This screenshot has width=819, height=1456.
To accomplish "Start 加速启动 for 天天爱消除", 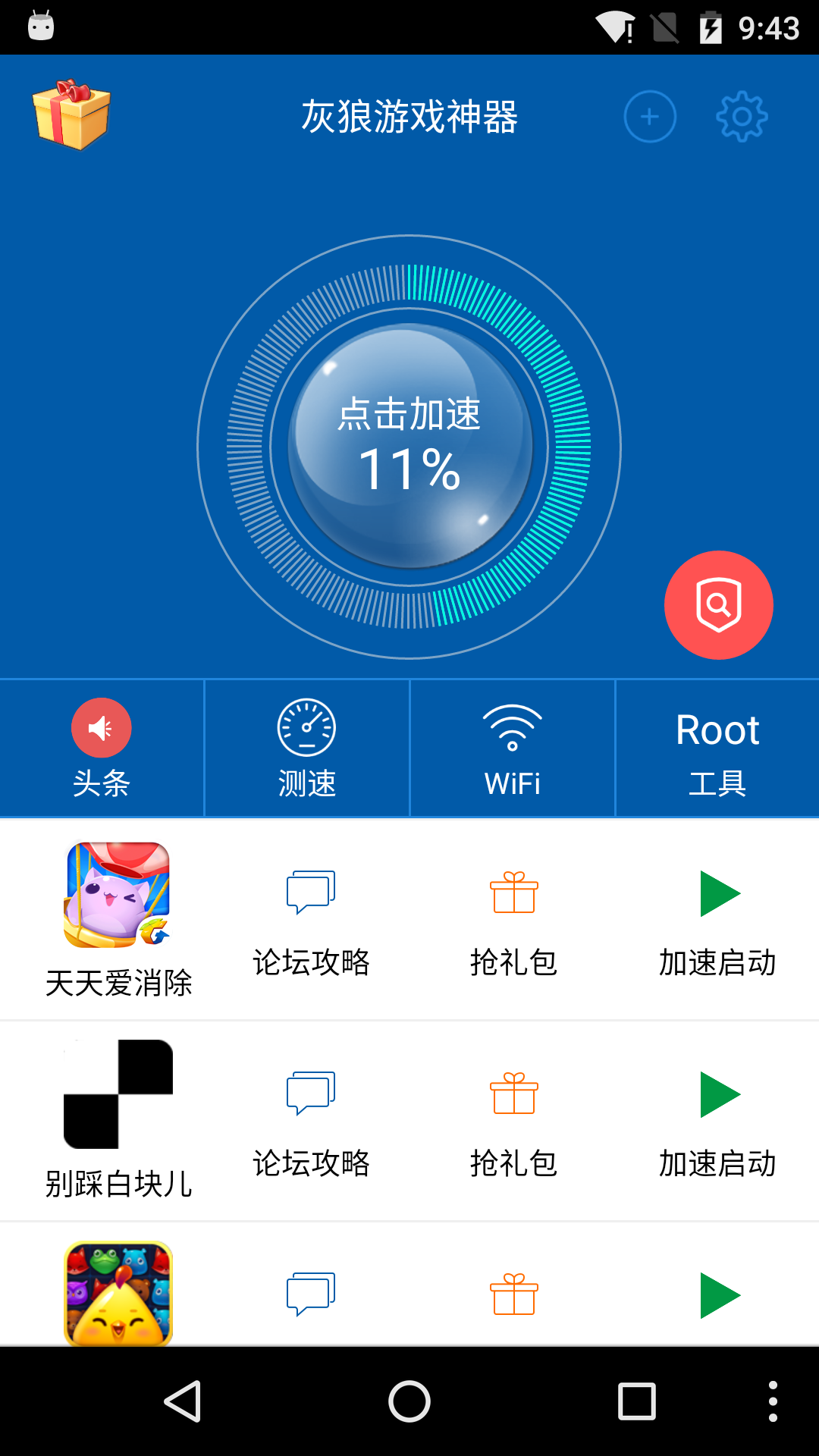I will (717, 919).
